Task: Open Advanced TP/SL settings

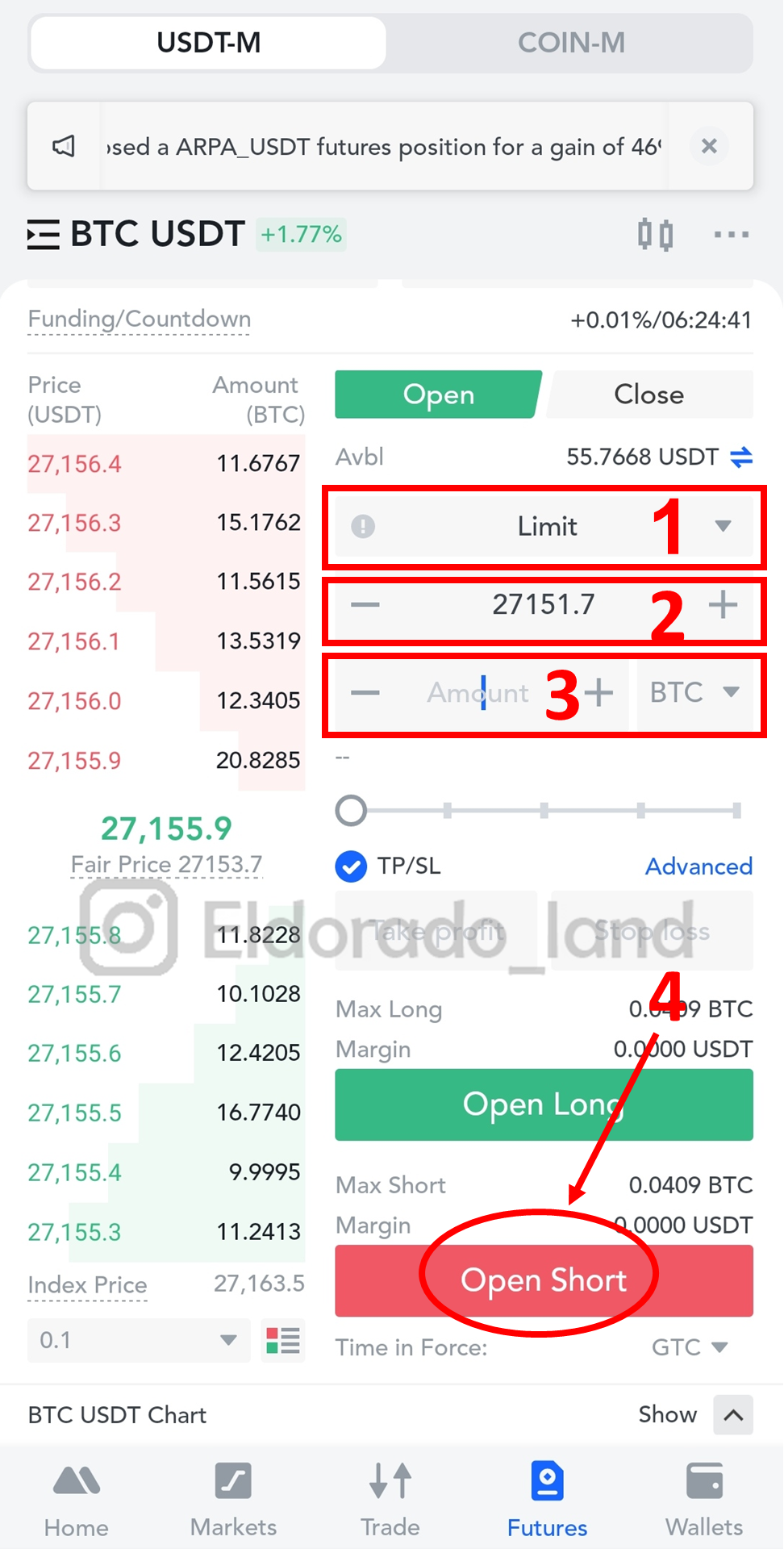Action: tap(699, 866)
